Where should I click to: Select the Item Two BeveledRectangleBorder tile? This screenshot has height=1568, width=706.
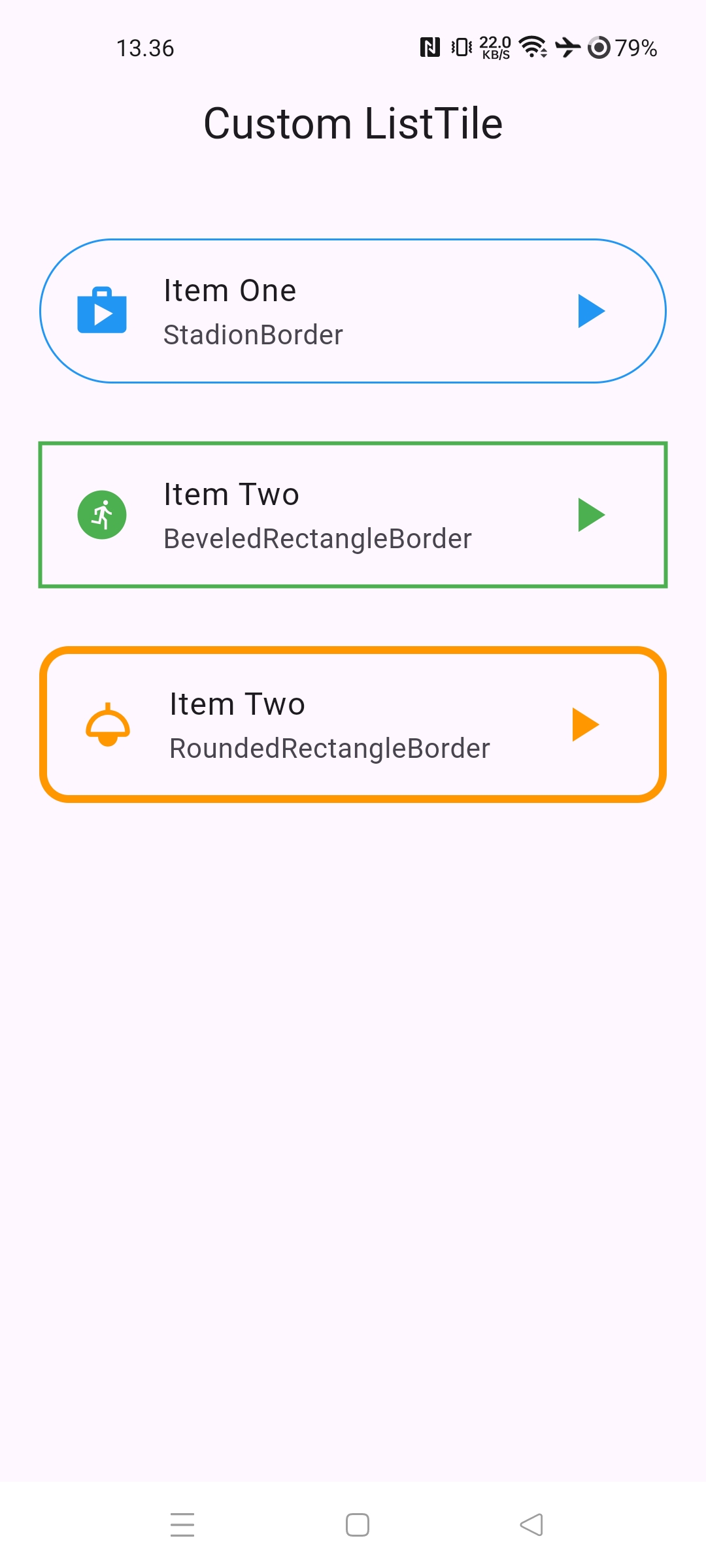point(353,515)
